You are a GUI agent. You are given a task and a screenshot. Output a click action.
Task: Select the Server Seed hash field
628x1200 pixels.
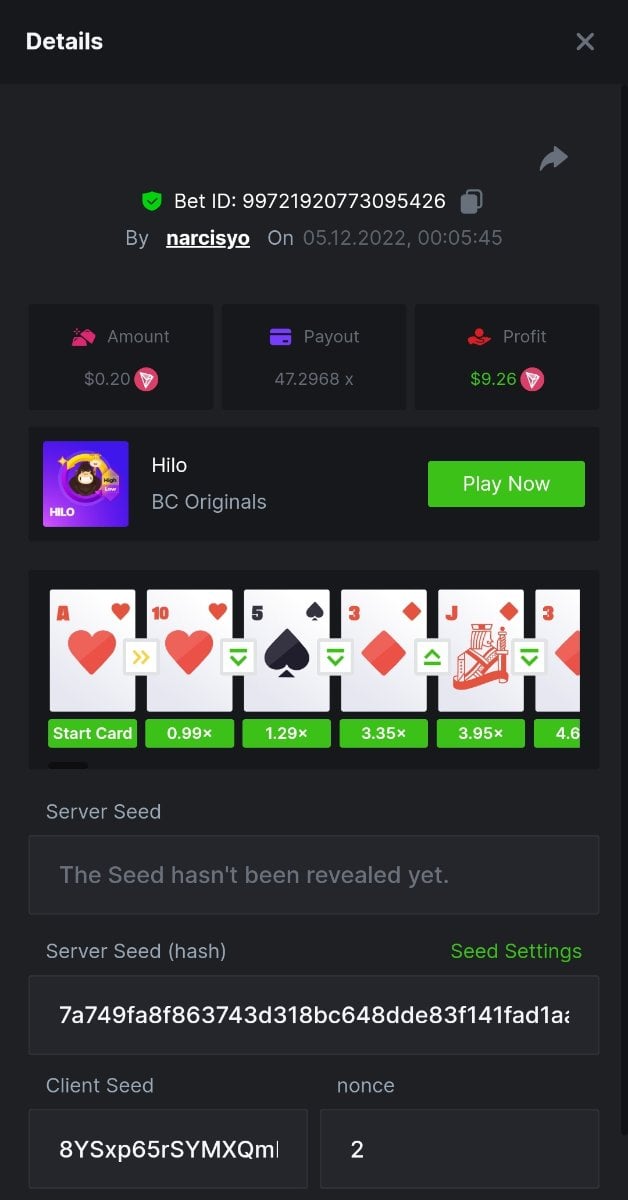click(314, 1015)
